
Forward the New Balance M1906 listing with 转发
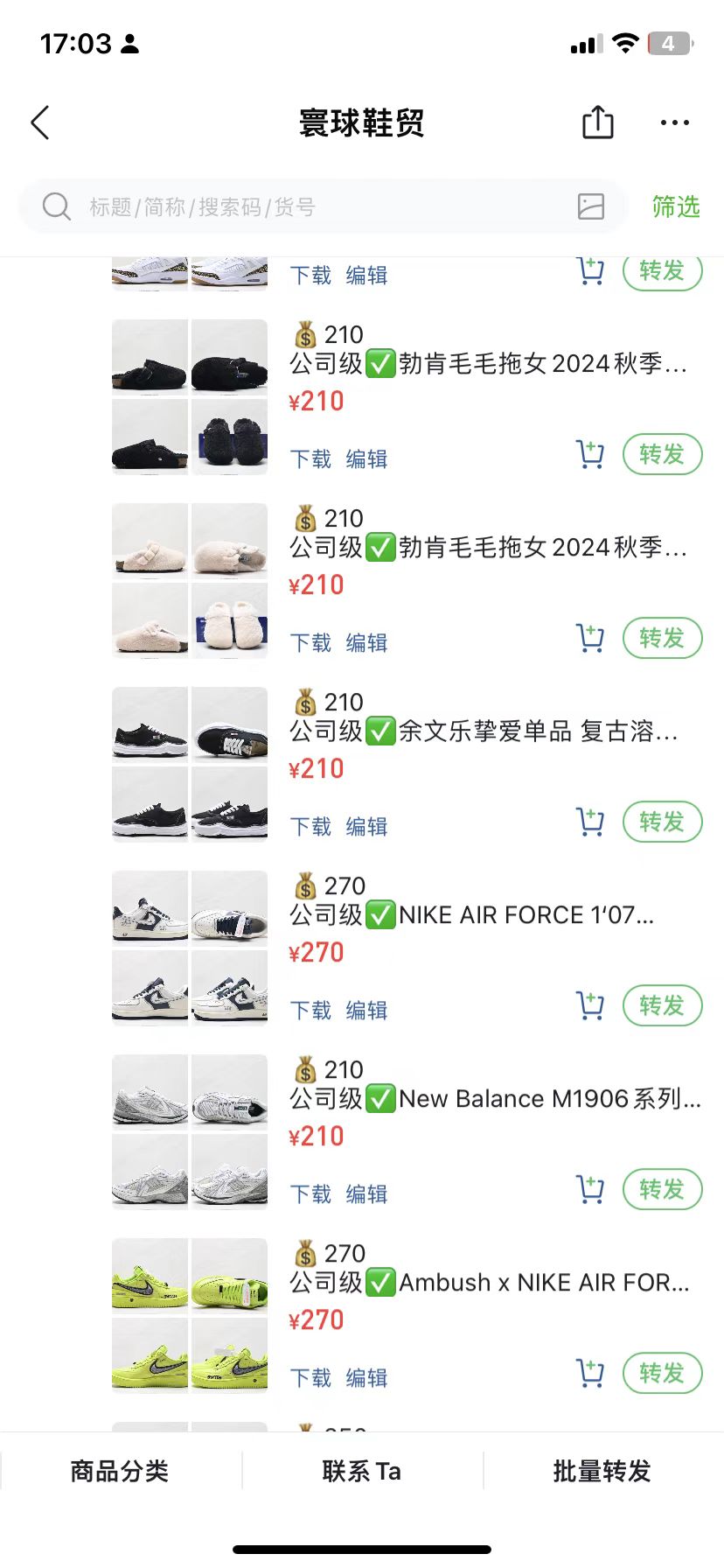(x=662, y=1189)
